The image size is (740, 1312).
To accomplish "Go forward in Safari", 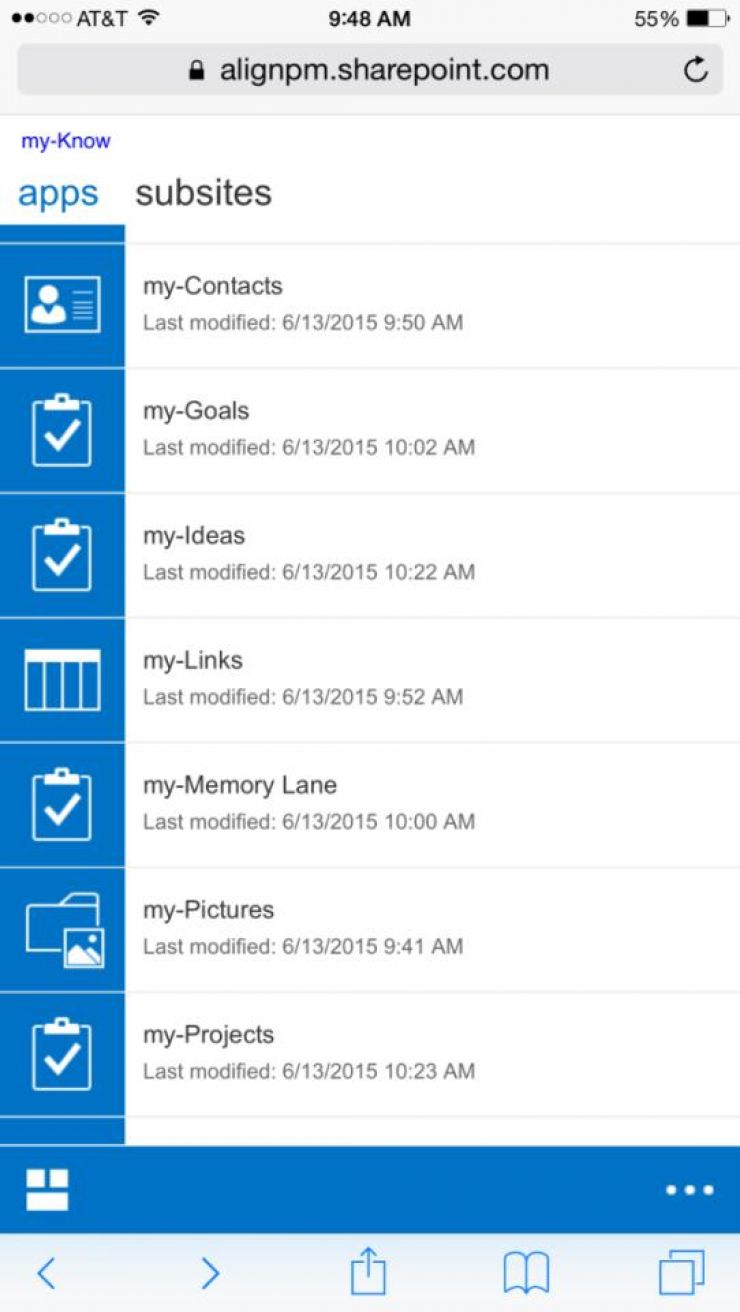I will tap(209, 1273).
